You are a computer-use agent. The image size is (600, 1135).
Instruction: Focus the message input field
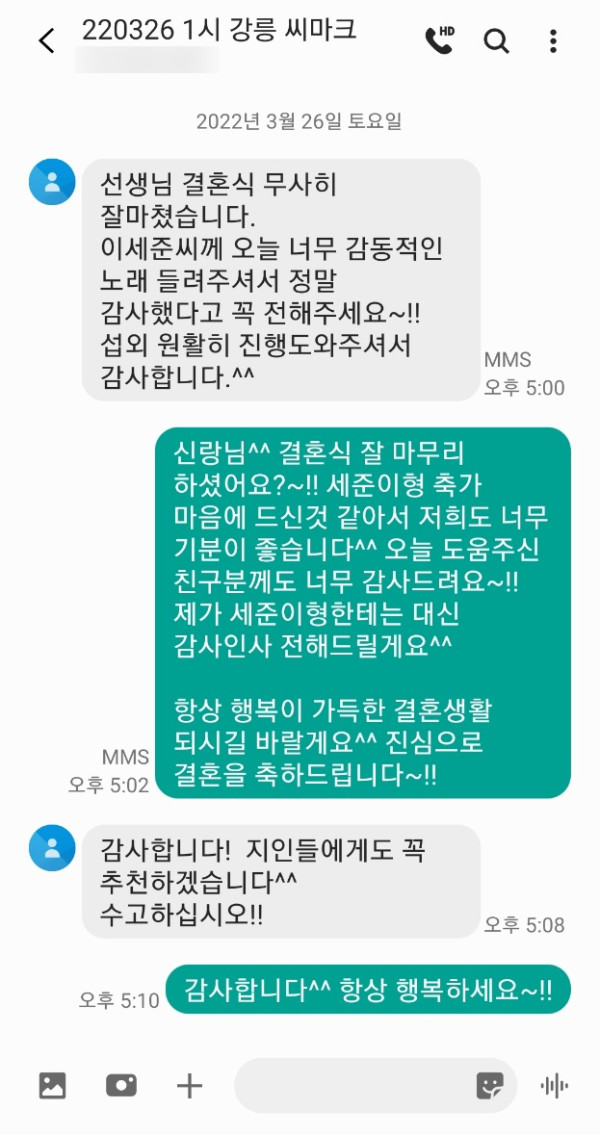point(350,1085)
